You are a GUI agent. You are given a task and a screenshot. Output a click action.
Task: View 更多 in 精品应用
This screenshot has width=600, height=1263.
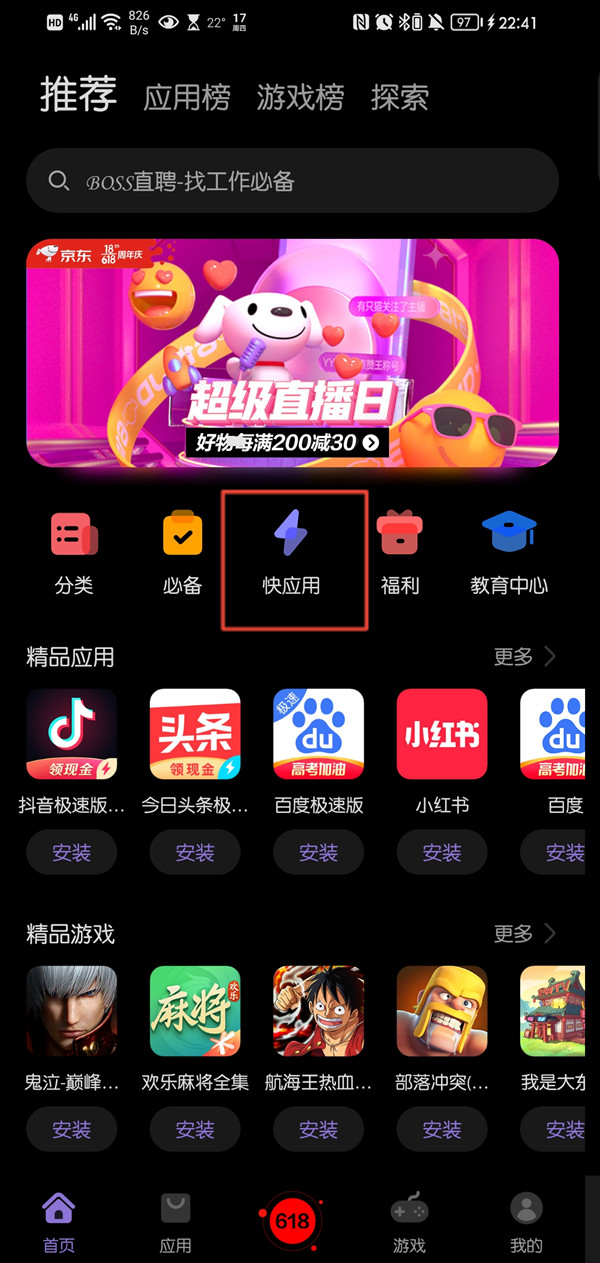524,657
